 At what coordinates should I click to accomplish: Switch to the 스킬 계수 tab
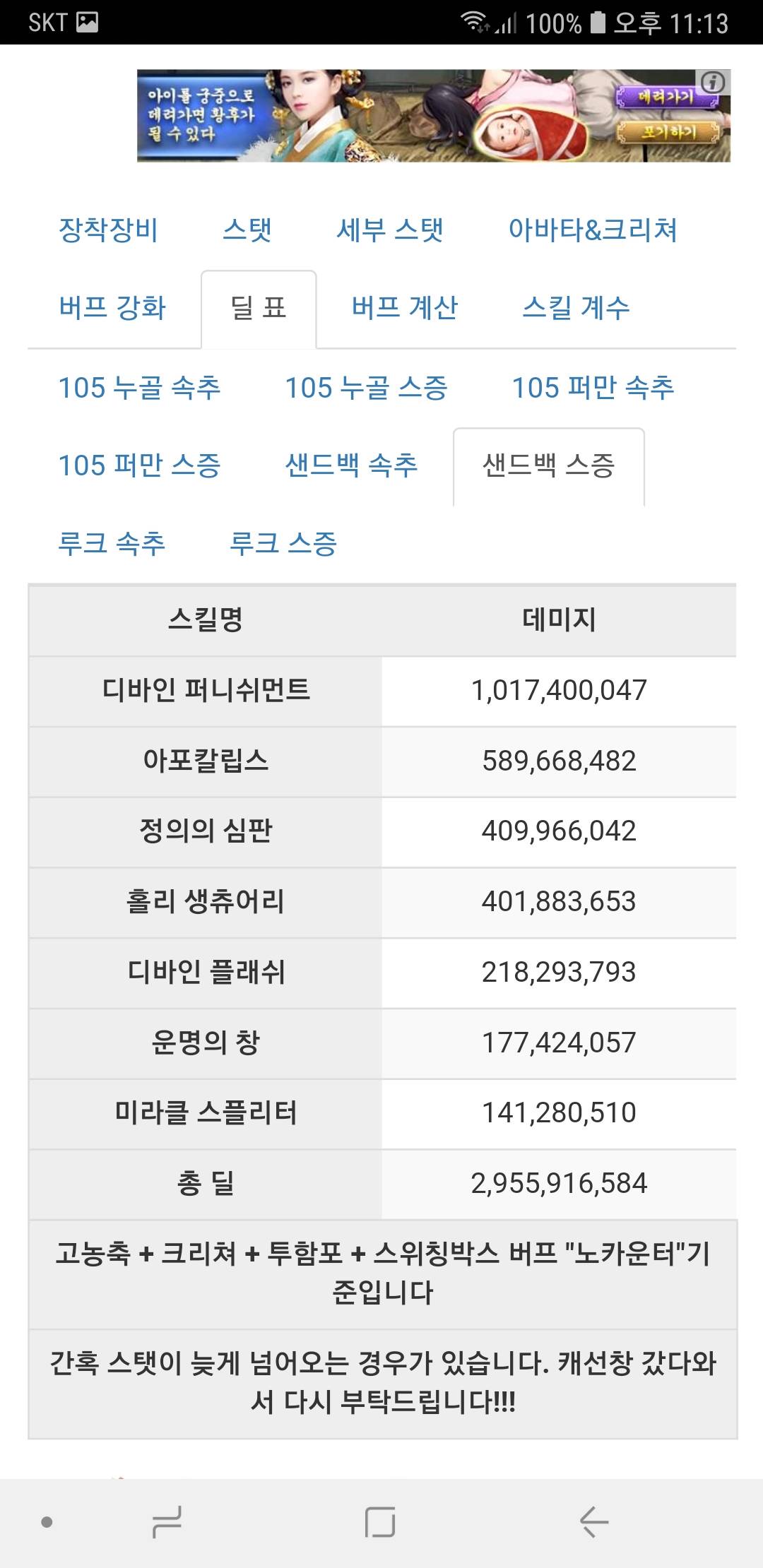tap(576, 307)
